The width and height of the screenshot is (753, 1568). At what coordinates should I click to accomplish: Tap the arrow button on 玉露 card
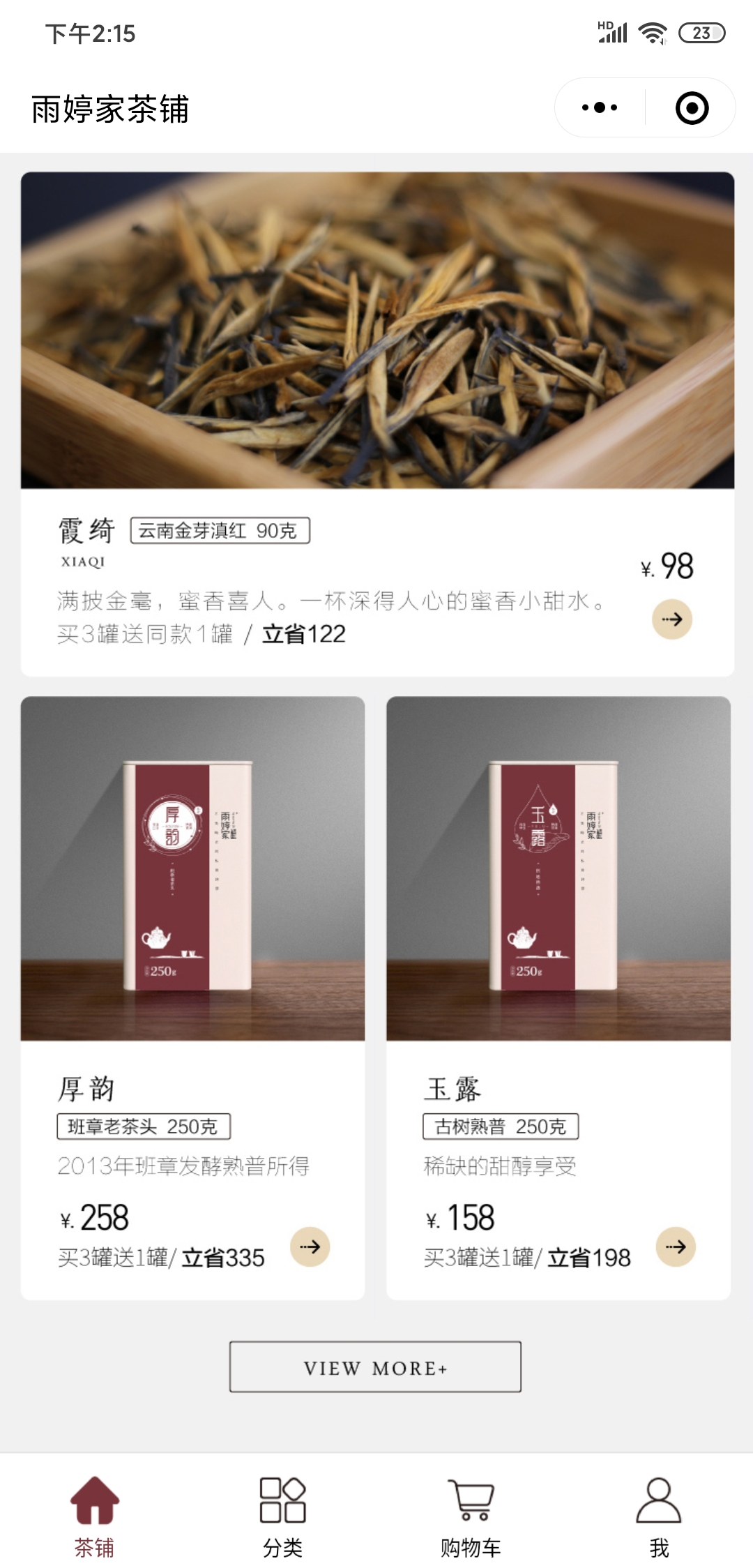676,1246
